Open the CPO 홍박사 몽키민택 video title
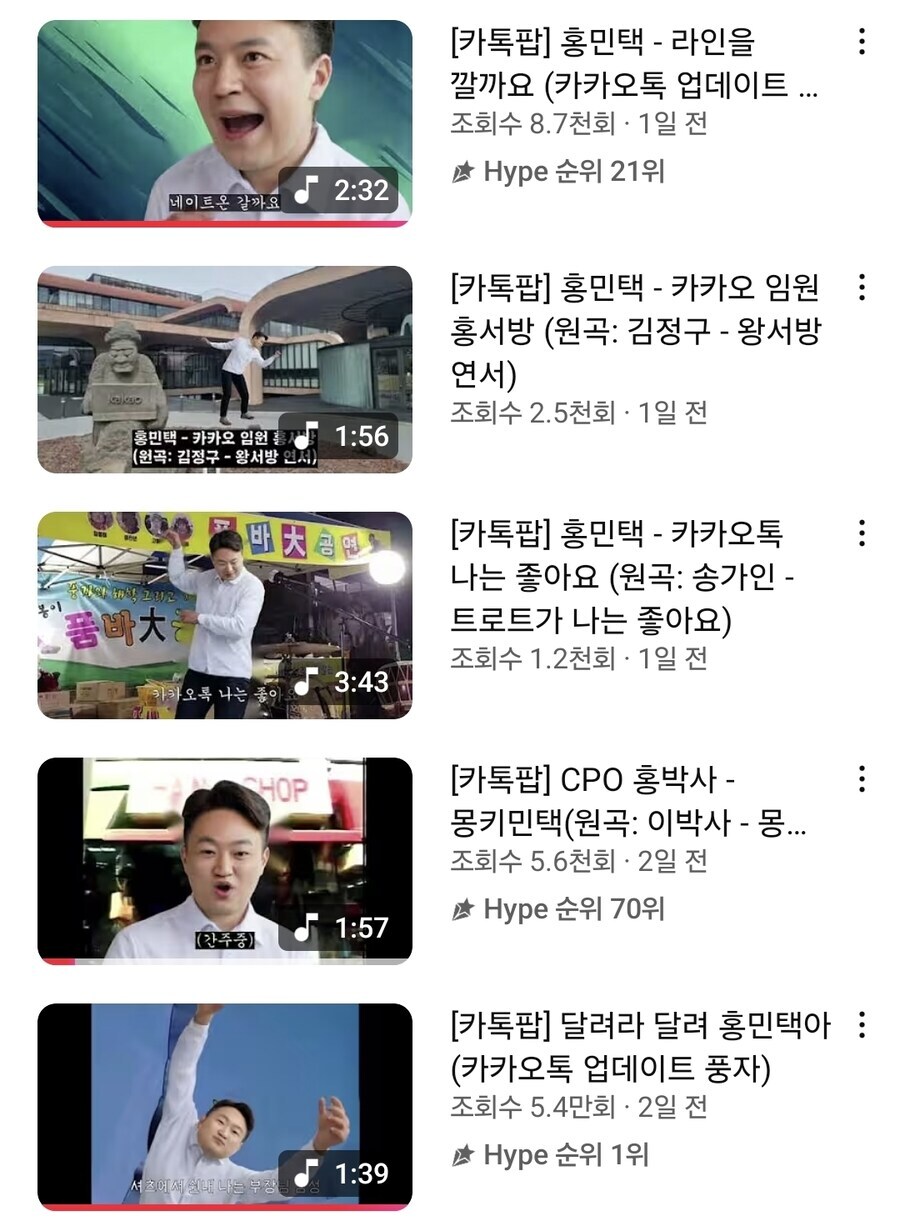This screenshot has height=1231, width=900. coord(628,802)
